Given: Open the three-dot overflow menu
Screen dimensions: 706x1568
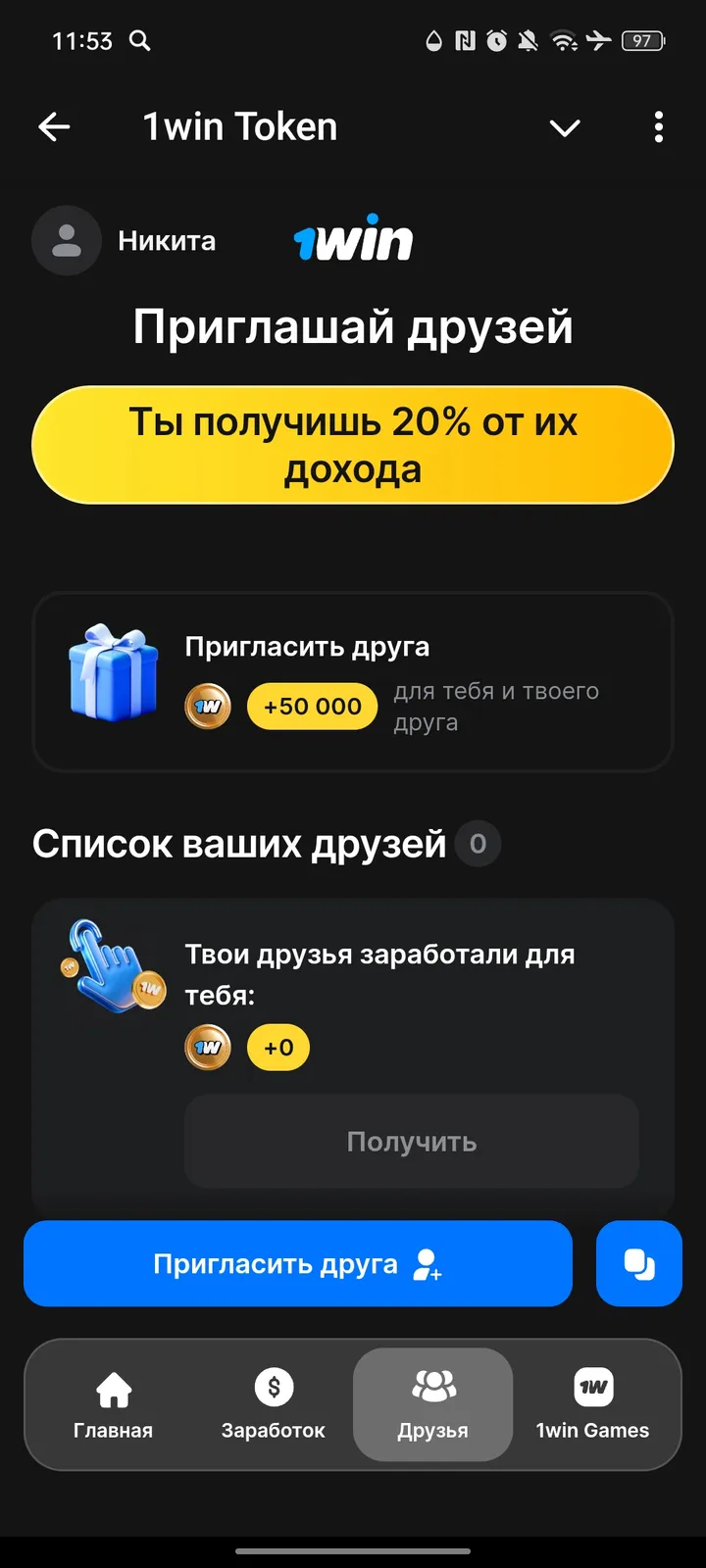Looking at the screenshot, I should [x=657, y=127].
